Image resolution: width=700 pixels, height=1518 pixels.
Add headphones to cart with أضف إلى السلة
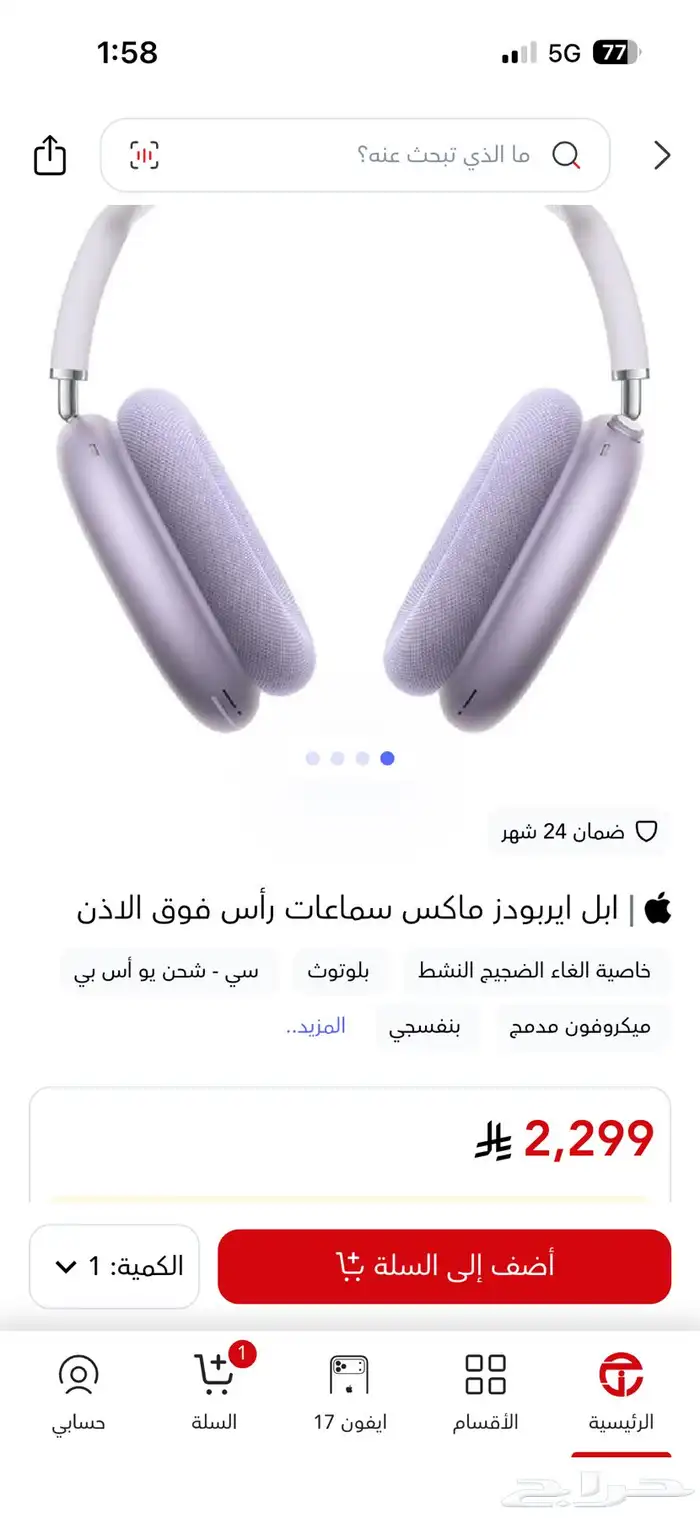tap(444, 1266)
